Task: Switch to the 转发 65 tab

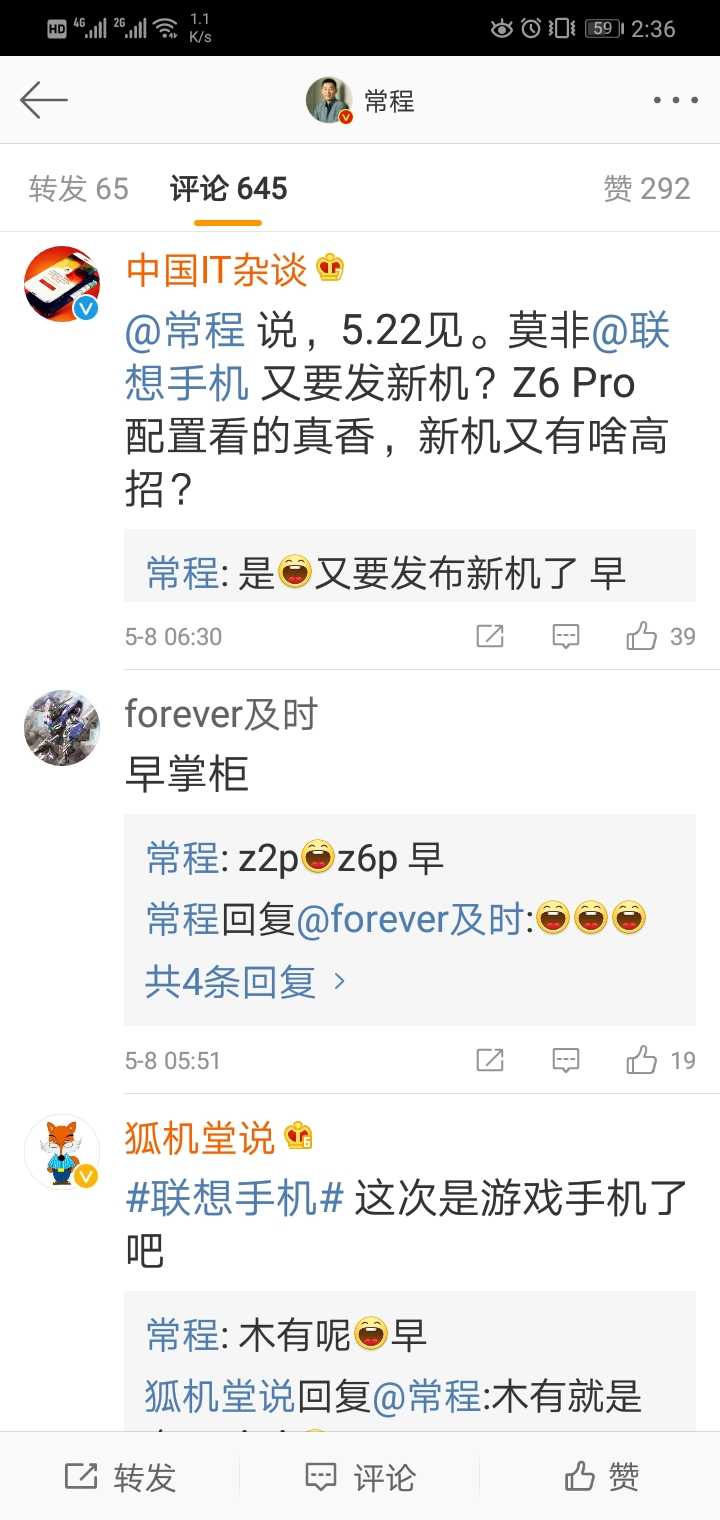Action: click(x=79, y=188)
